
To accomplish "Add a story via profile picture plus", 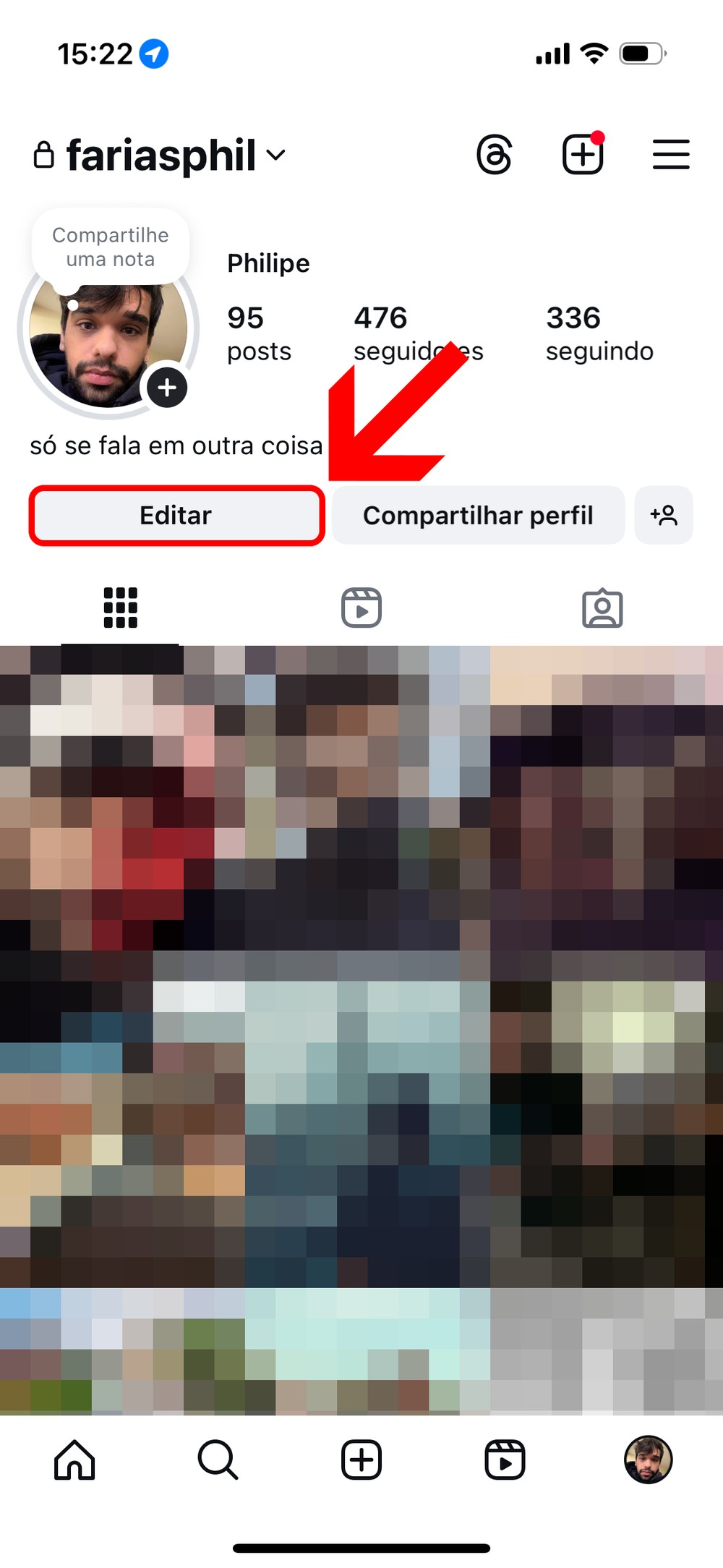I will coord(167,388).
